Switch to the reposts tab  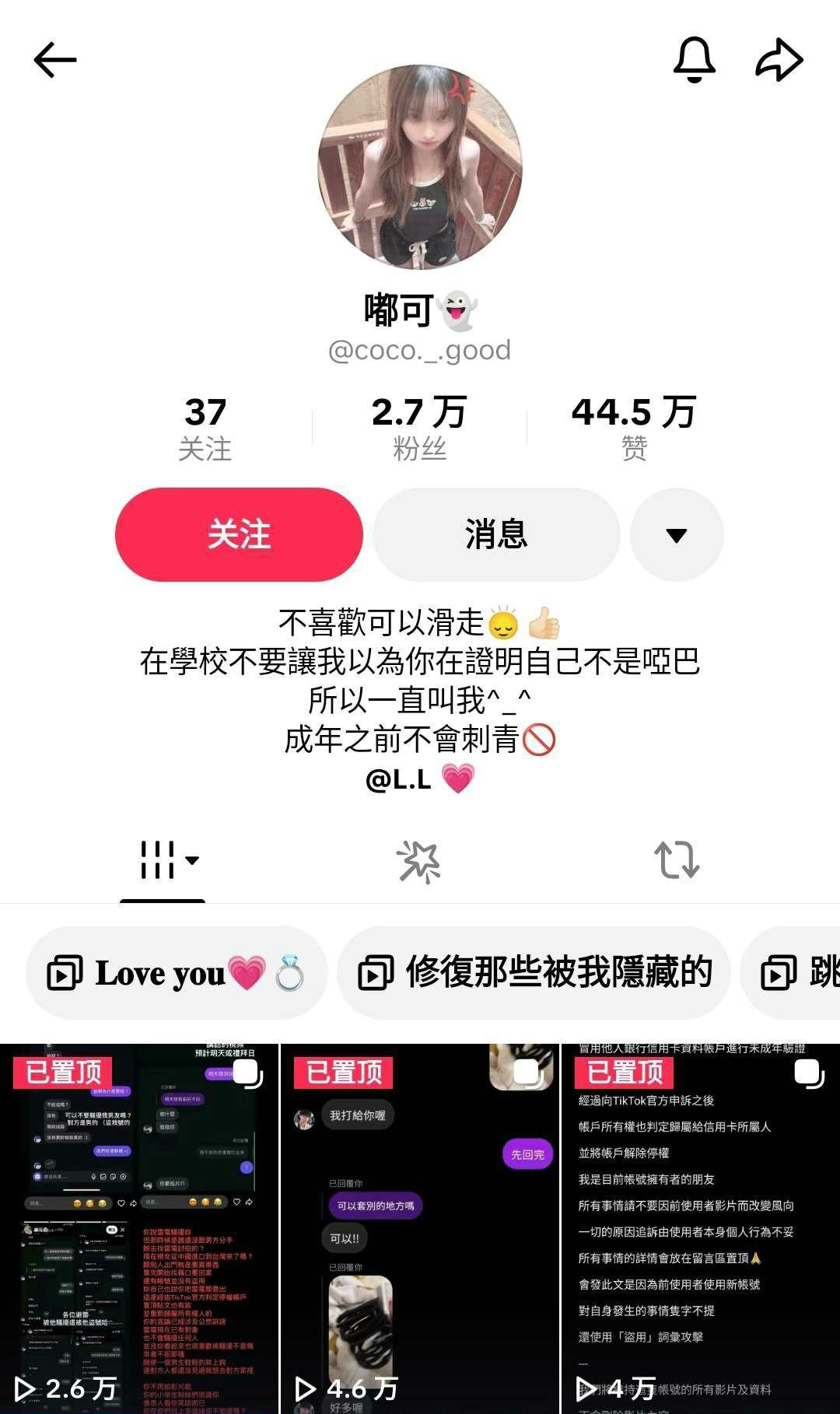click(x=677, y=860)
